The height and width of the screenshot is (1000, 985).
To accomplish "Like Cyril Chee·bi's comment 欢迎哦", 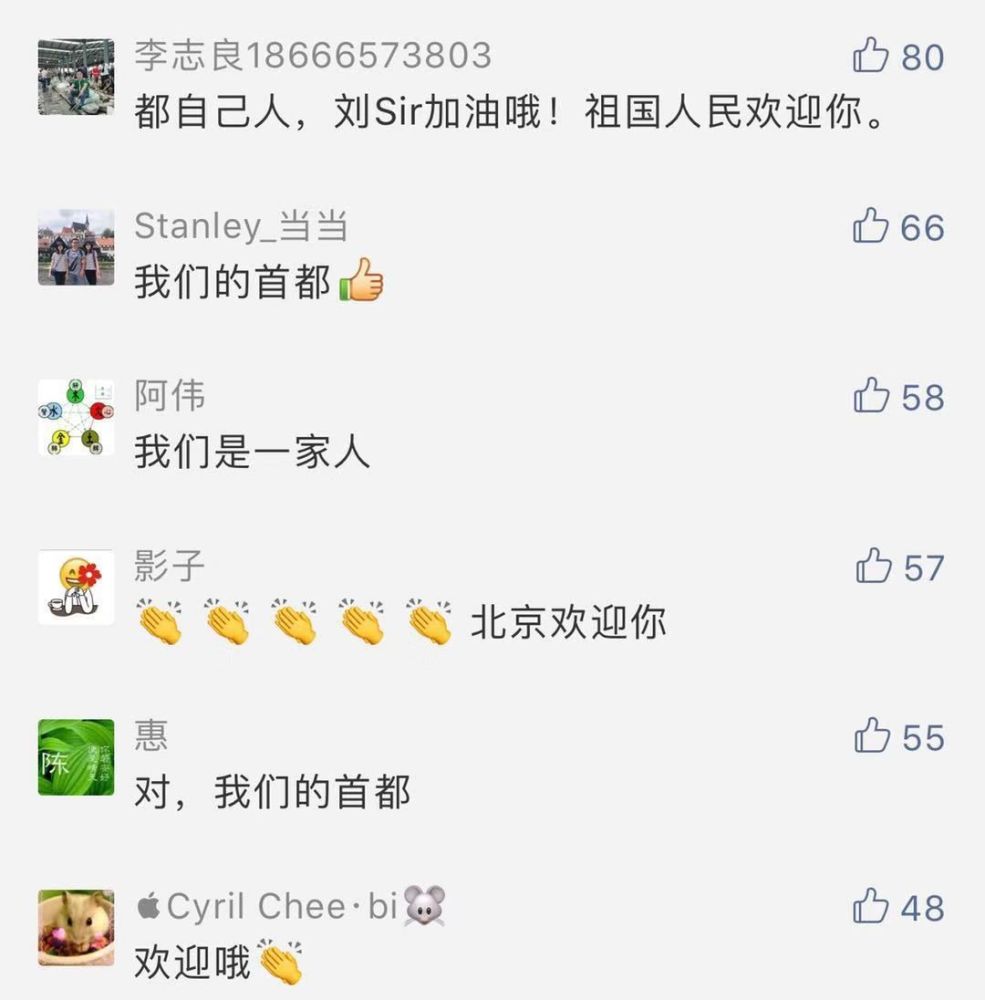I will 871,907.
